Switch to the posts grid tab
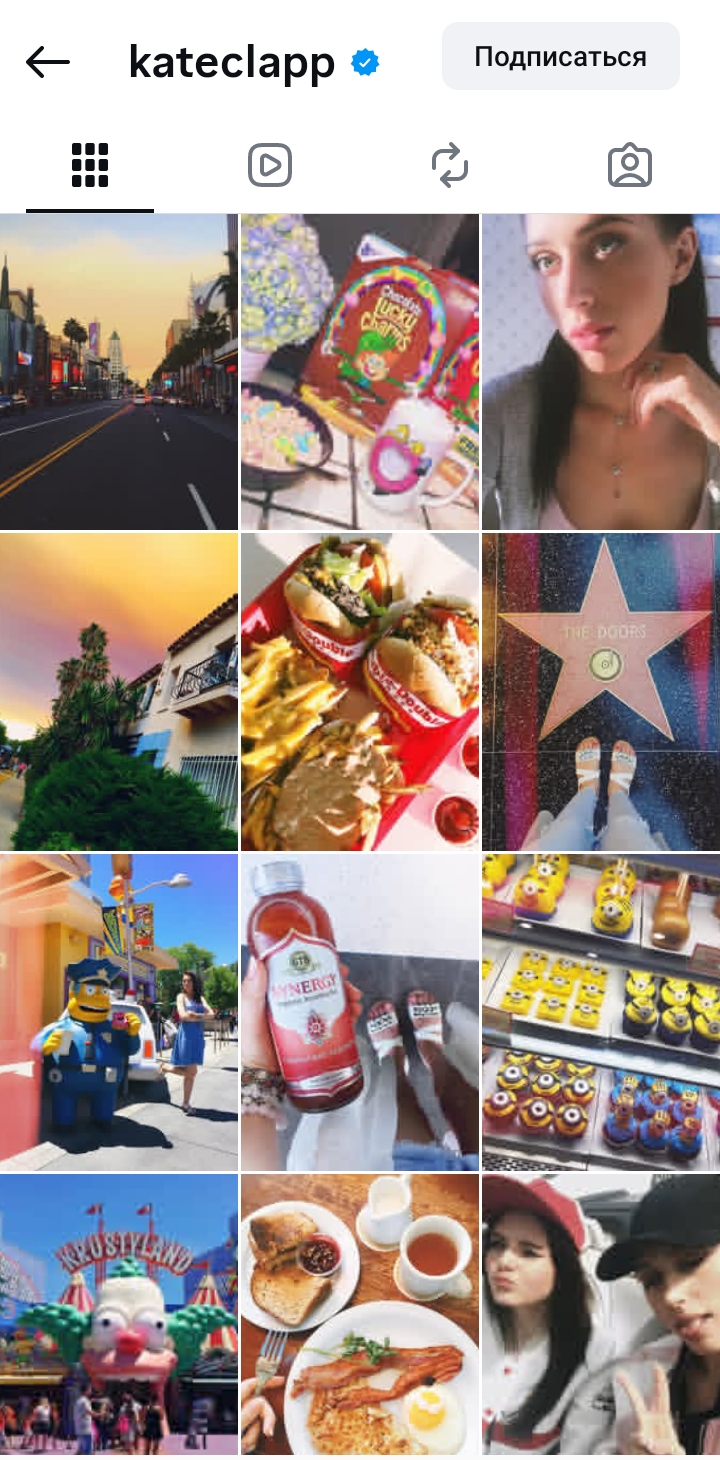 [90, 165]
